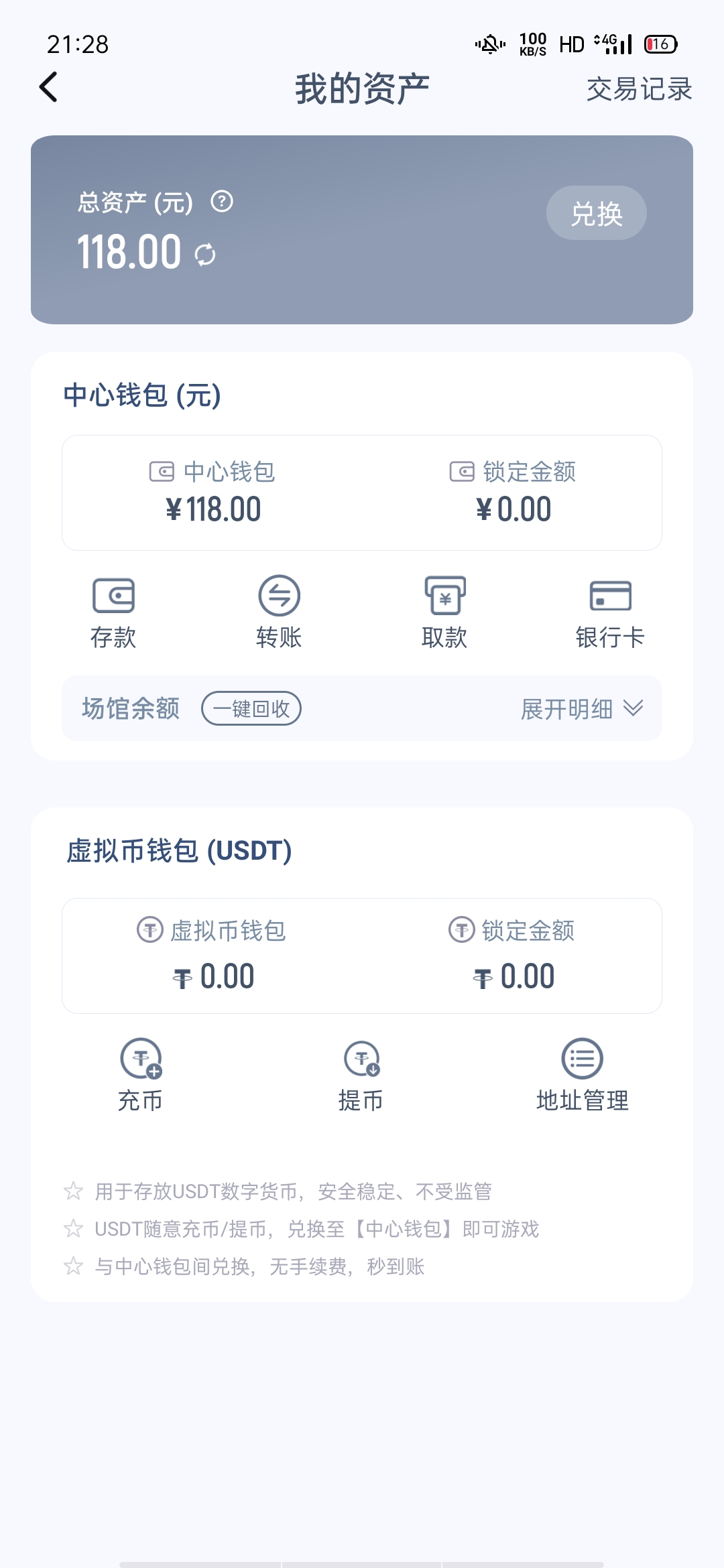
Task: Select the 场馆余额 label
Action: click(x=127, y=708)
